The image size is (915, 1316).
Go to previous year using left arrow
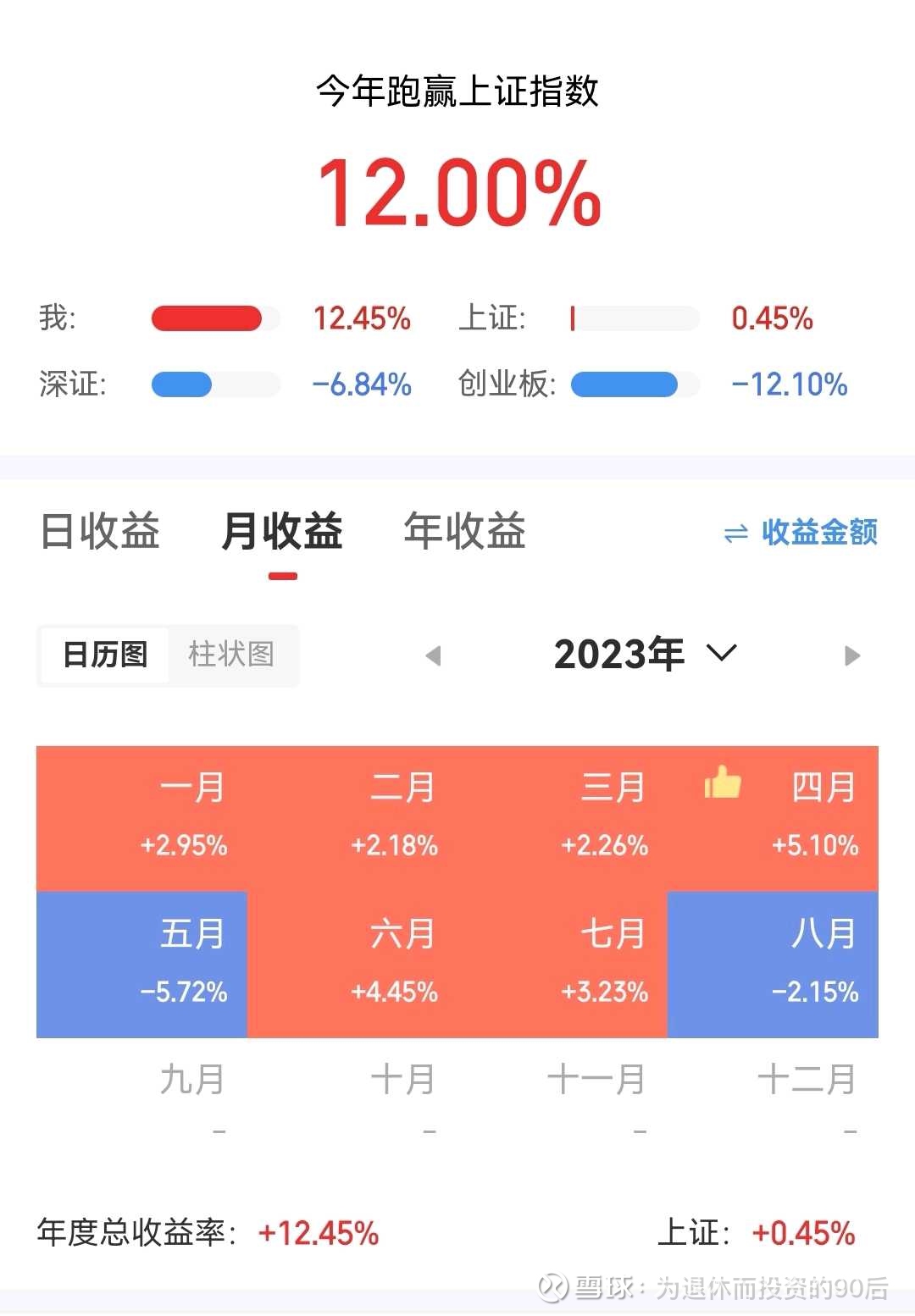click(434, 655)
